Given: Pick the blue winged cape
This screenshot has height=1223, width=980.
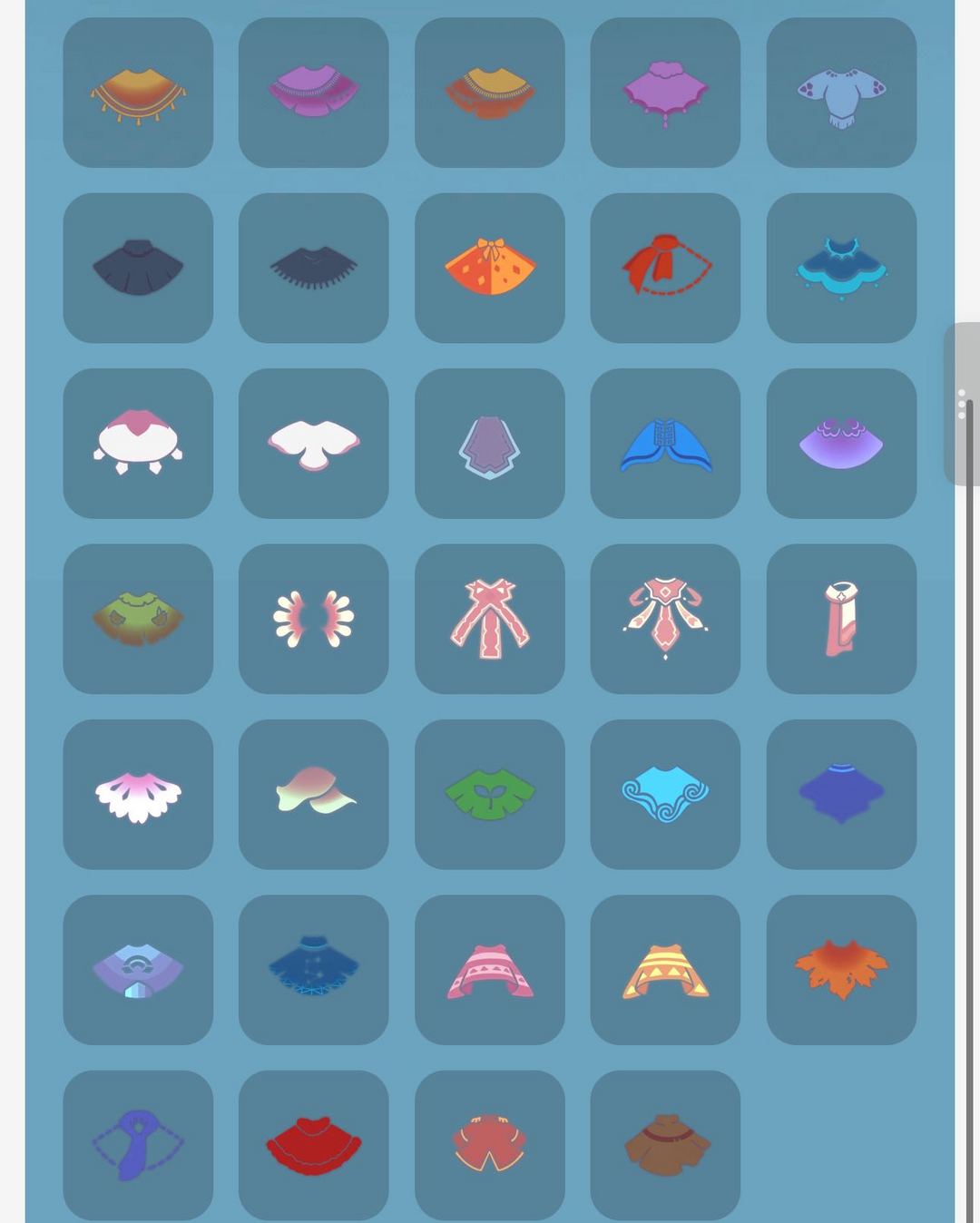Looking at the screenshot, I should click(665, 444).
